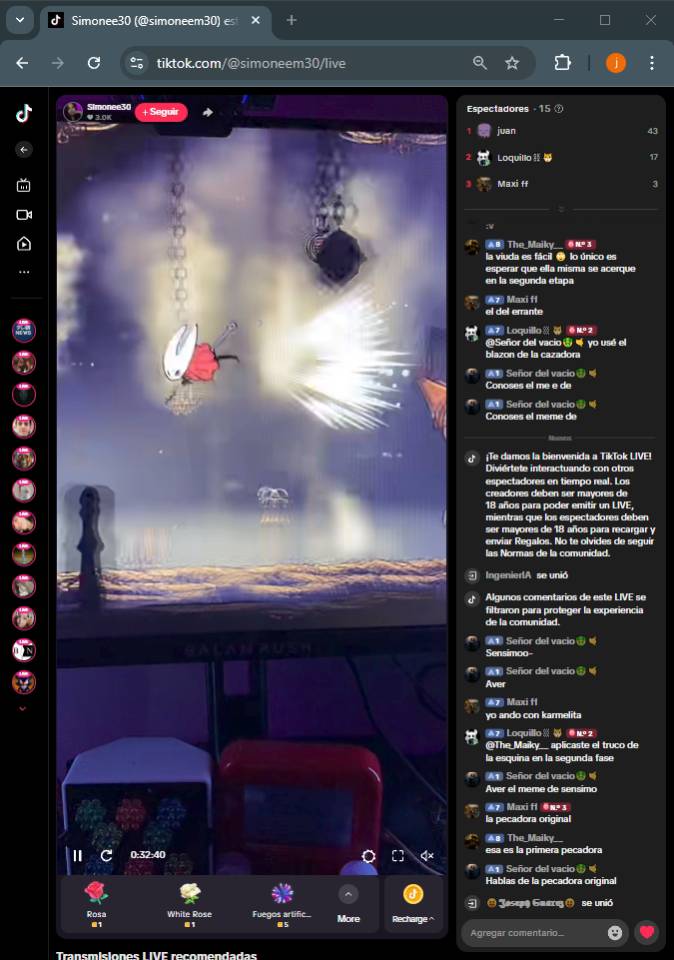The width and height of the screenshot is (674, 960).
Task: Go back with the sidebar arrow
Action: pos(24,150)
